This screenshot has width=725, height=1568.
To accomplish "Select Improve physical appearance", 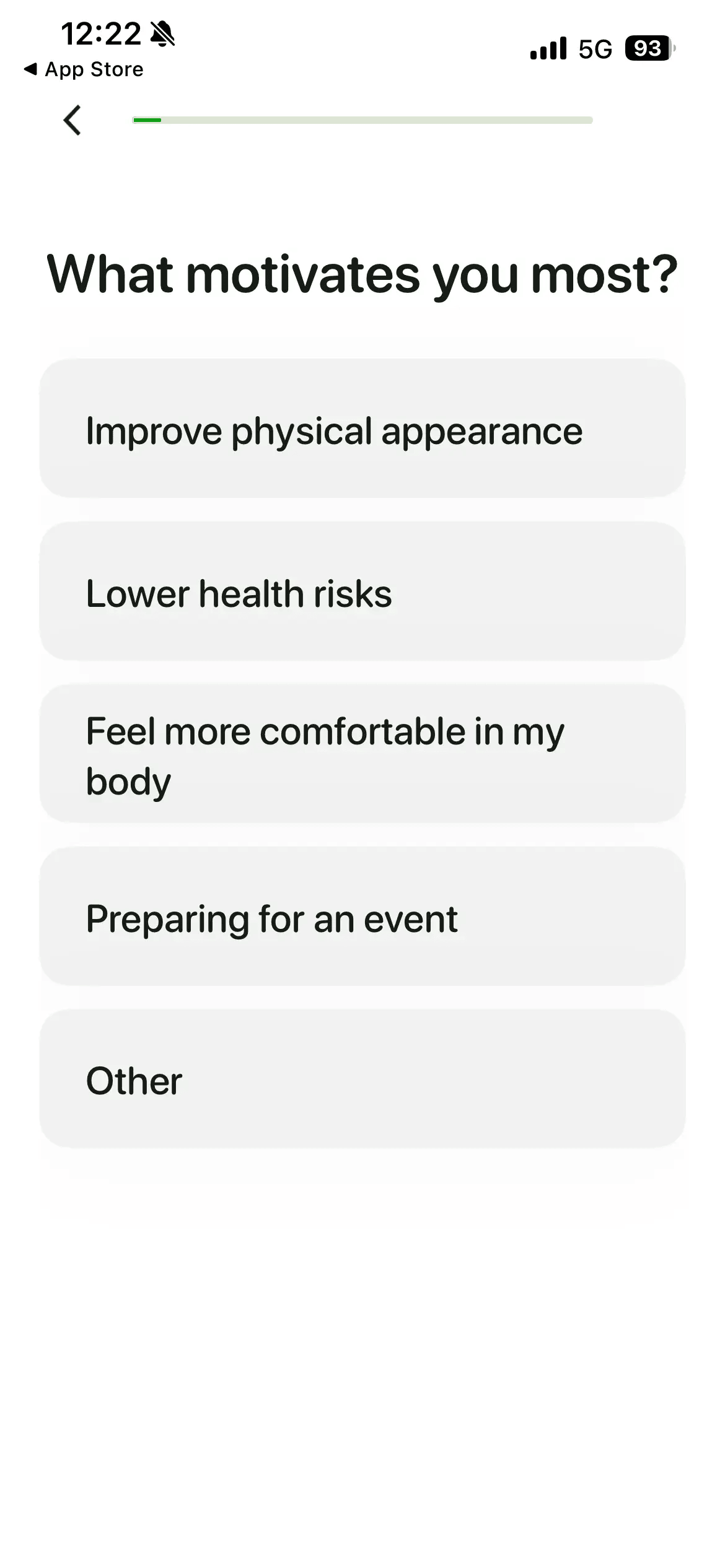I will point(362,429).
